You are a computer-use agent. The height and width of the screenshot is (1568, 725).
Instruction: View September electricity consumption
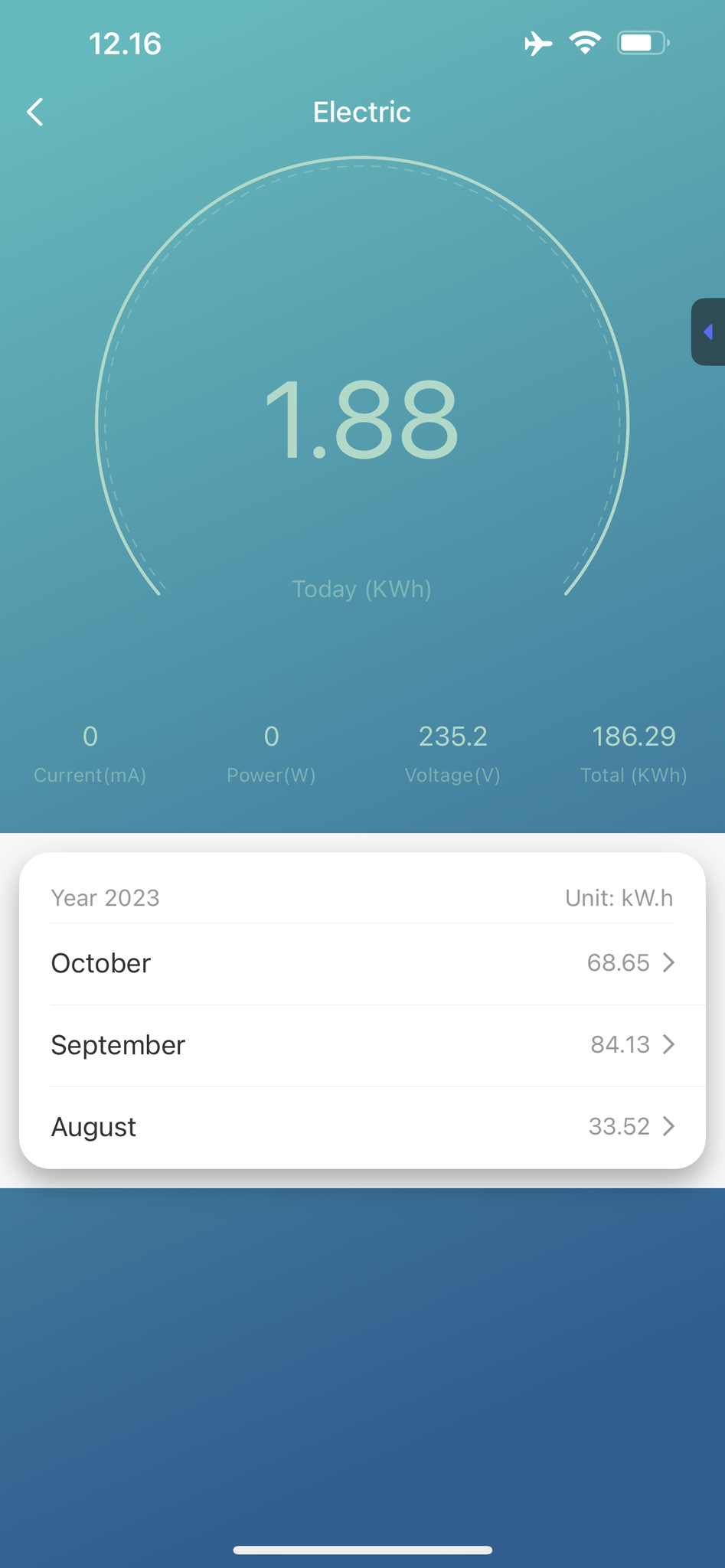point(362,1045)
